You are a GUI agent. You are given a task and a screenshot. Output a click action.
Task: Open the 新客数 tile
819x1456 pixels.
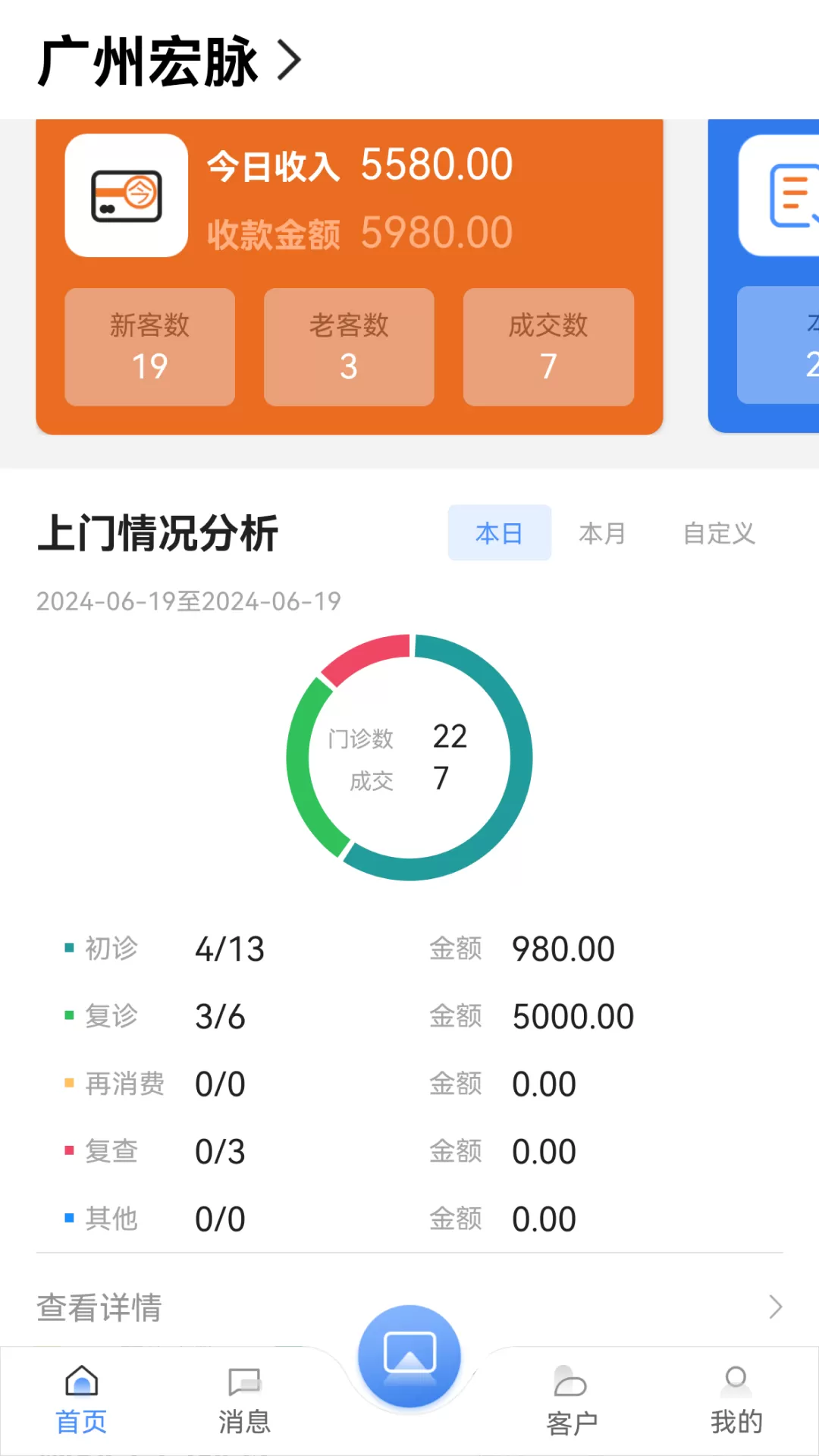pos(150,347)
